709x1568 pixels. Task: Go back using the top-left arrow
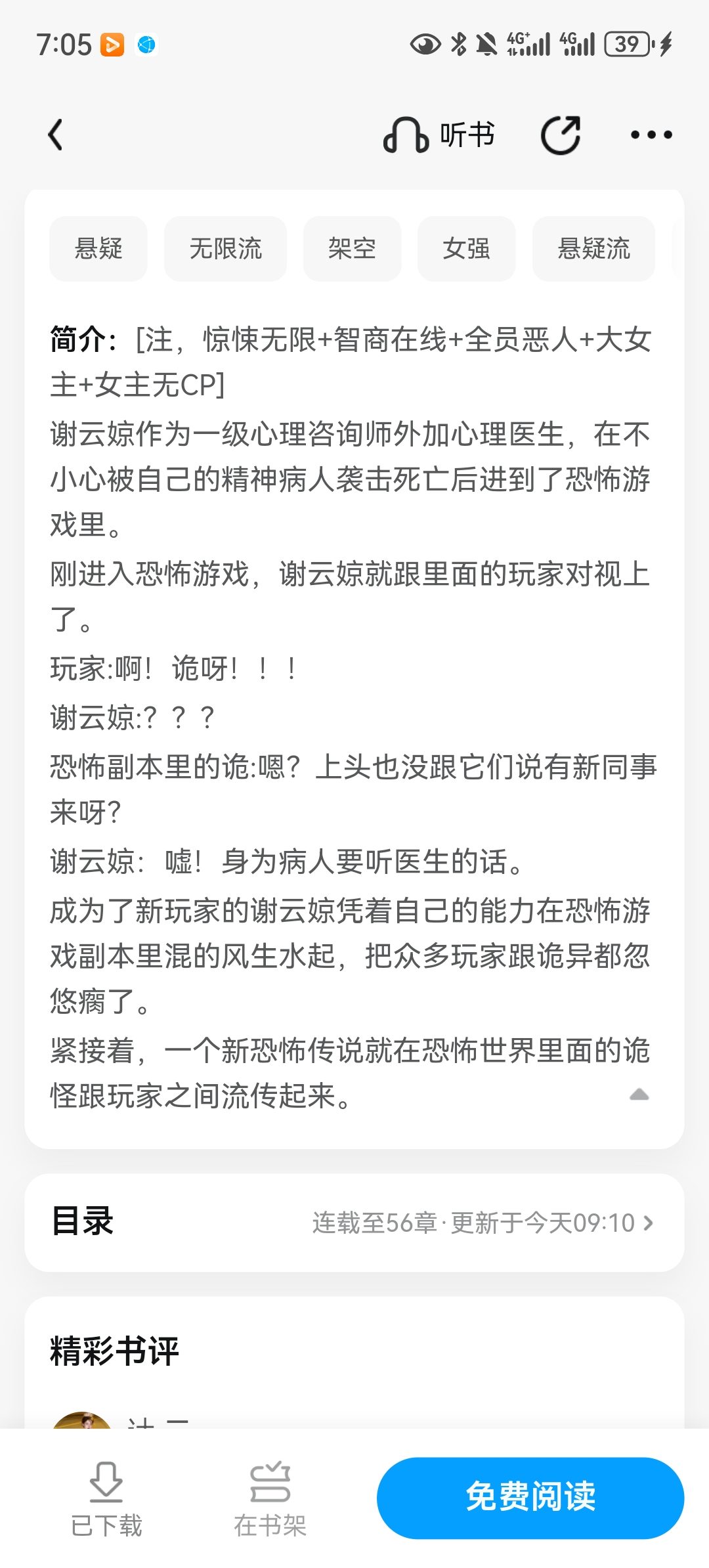pos(56,135)
